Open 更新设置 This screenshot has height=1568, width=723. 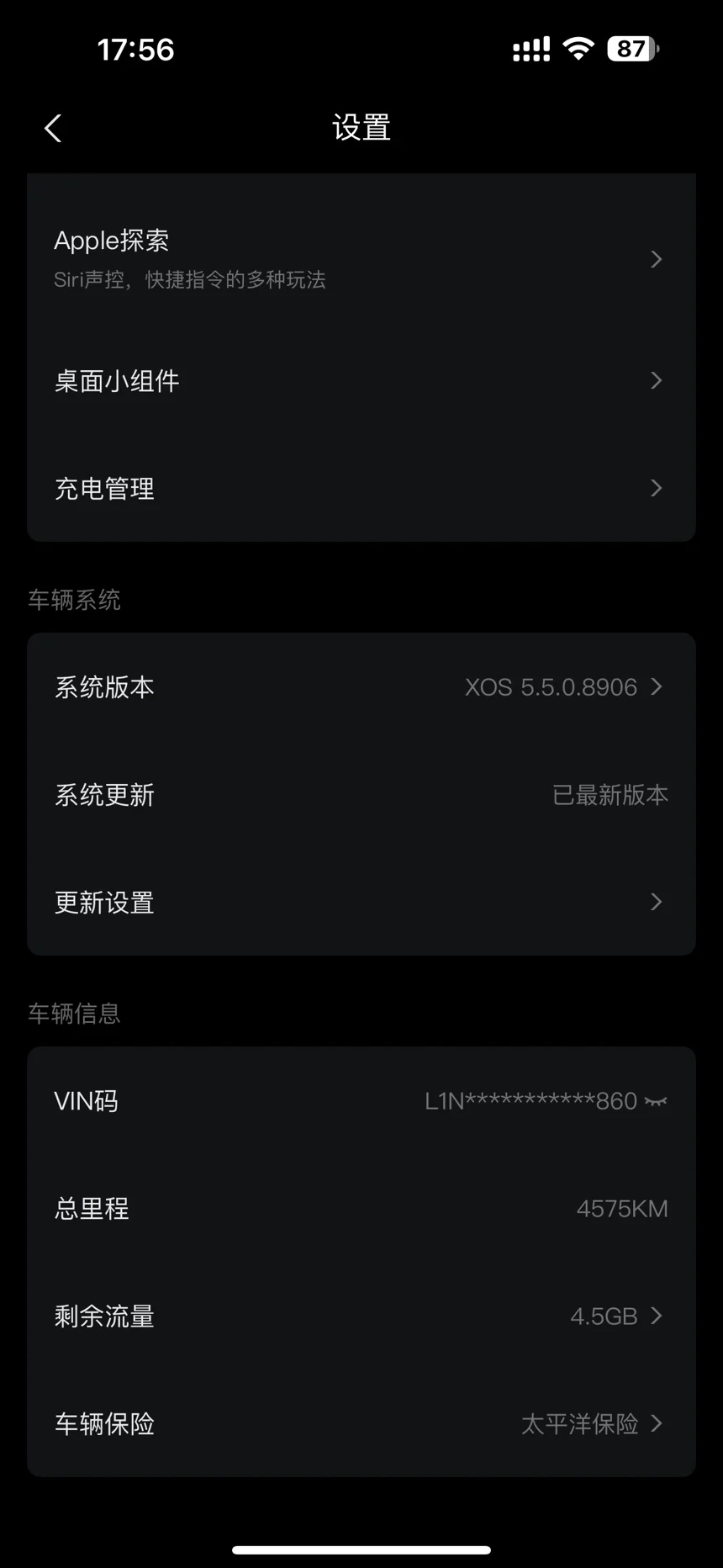click(x=361, y=903)
